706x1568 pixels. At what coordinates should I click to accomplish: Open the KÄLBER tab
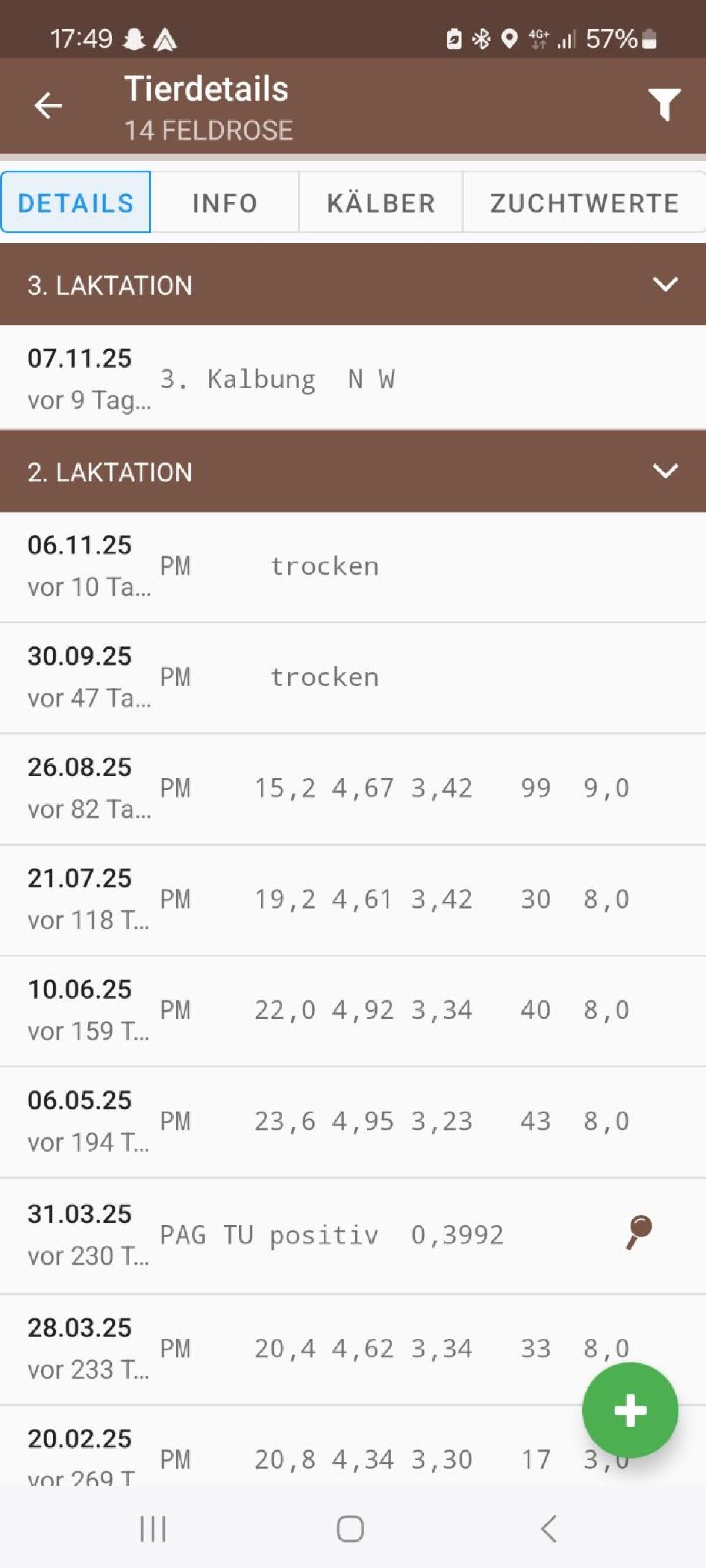click(x=381, y=203)
